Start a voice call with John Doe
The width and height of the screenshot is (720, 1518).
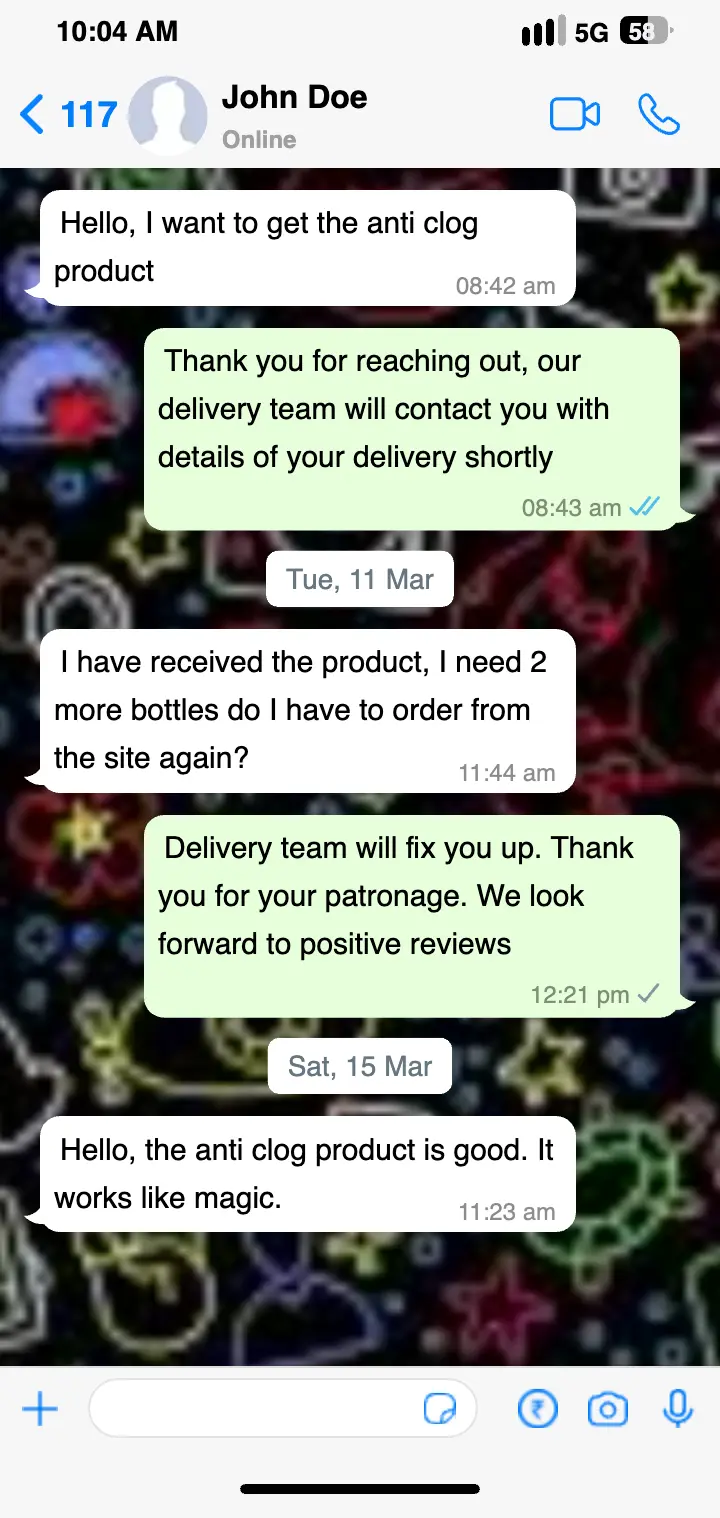coord(659,115)
